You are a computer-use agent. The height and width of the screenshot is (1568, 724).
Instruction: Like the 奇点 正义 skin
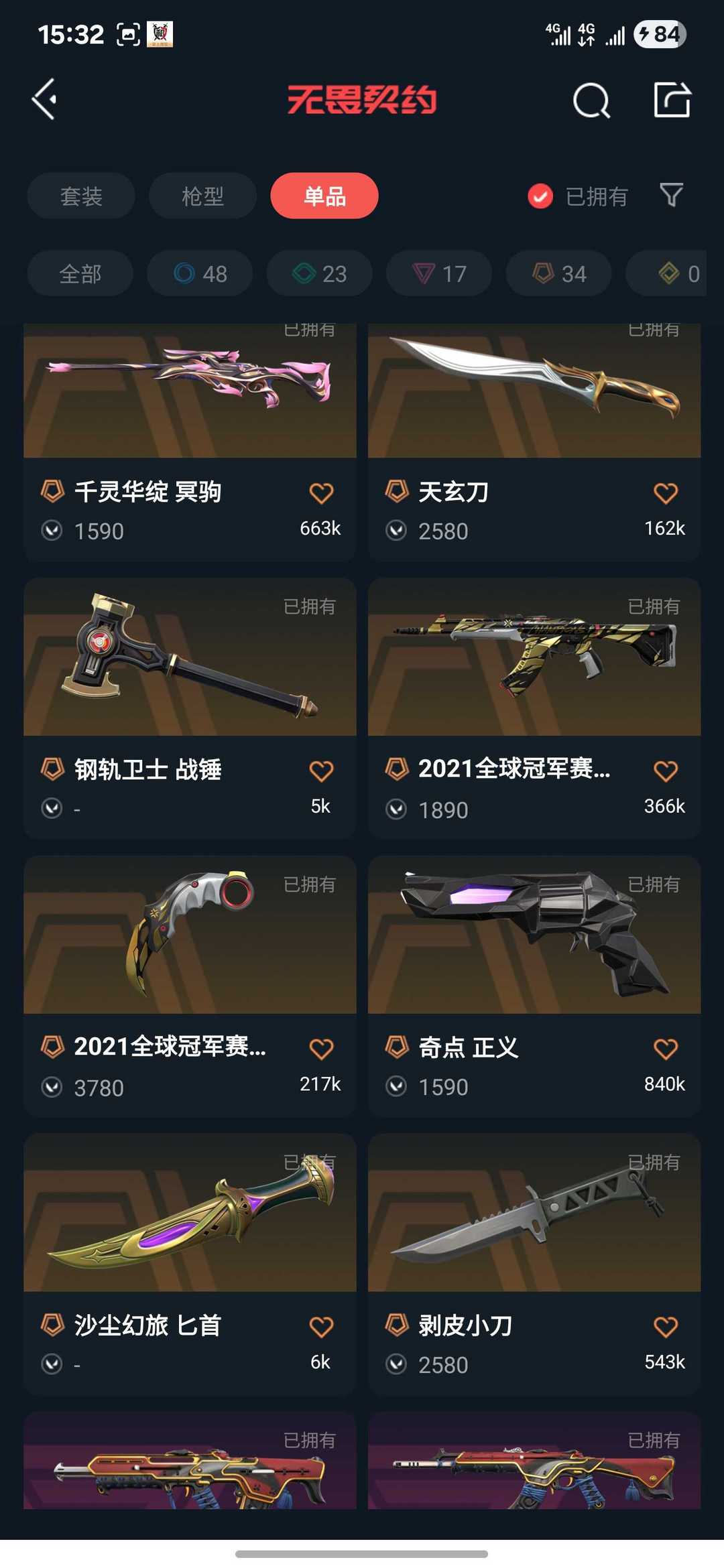[x=666, y=1049]
